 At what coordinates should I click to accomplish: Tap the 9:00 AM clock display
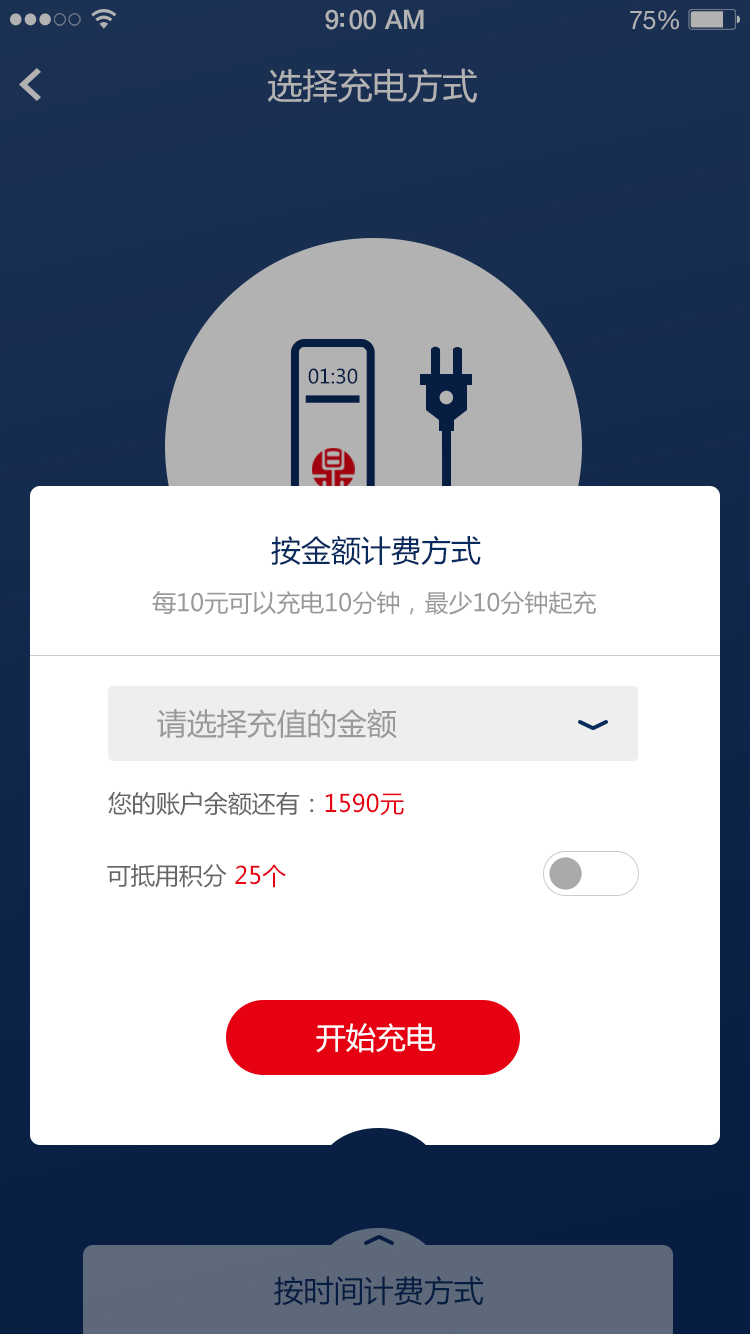point(374,19)
